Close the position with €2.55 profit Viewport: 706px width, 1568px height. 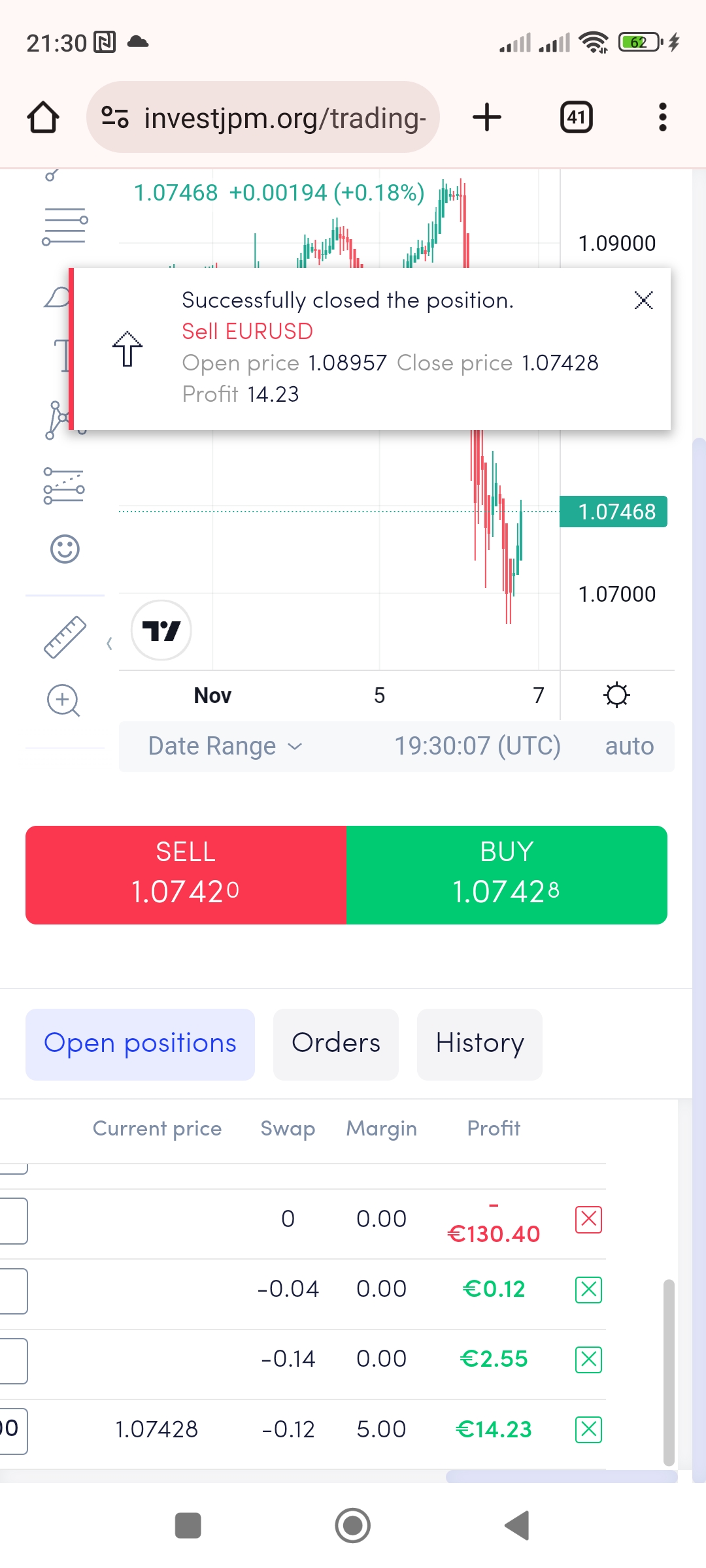coord(588,1360)
